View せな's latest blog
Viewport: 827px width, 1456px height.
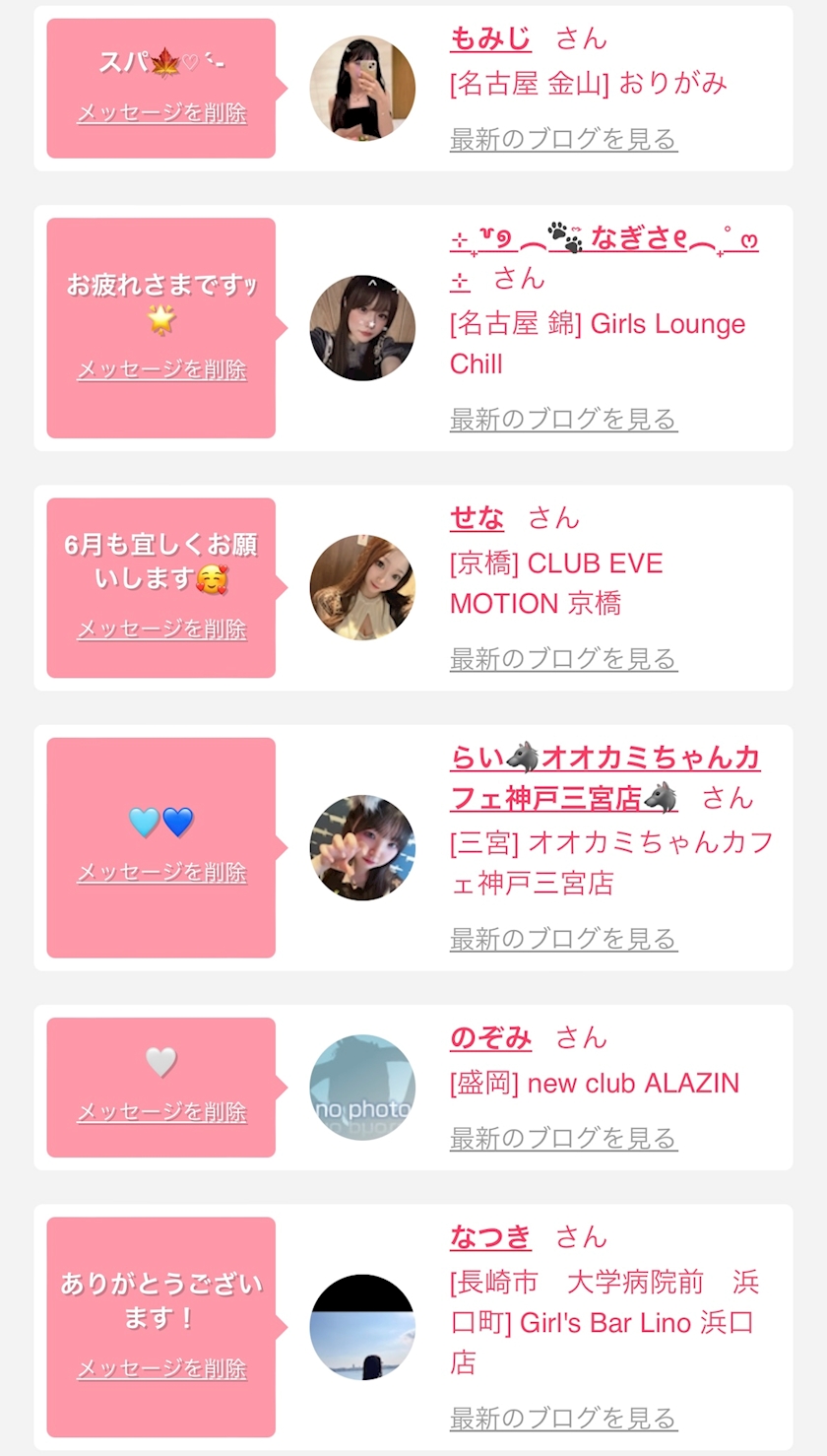pos(563,659)
